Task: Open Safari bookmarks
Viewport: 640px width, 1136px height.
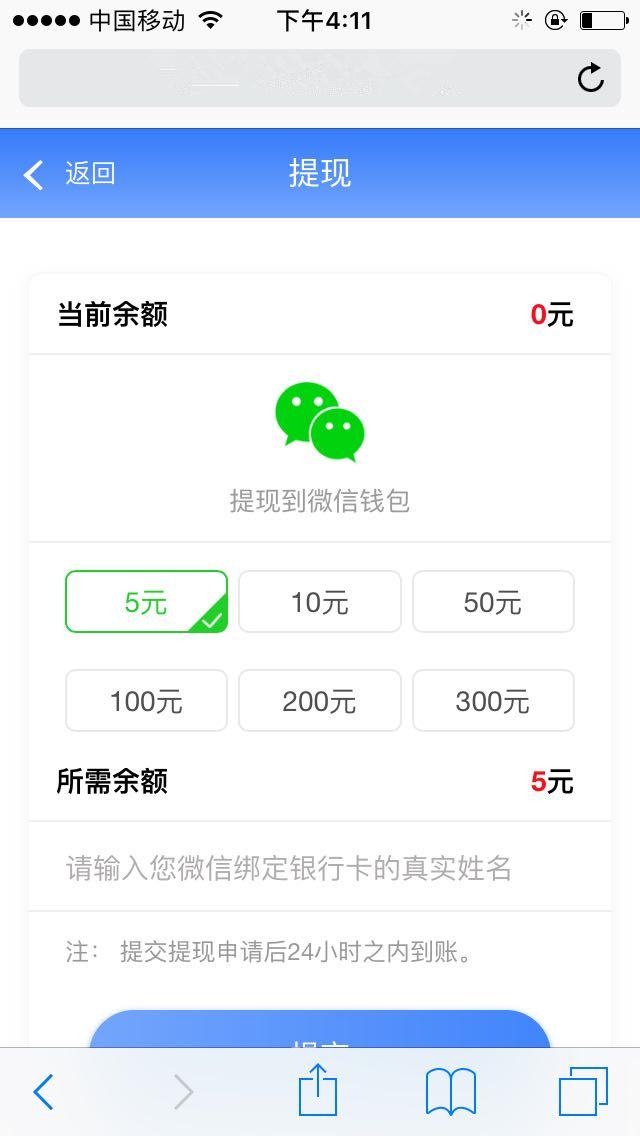Action: click(451, 1091)
